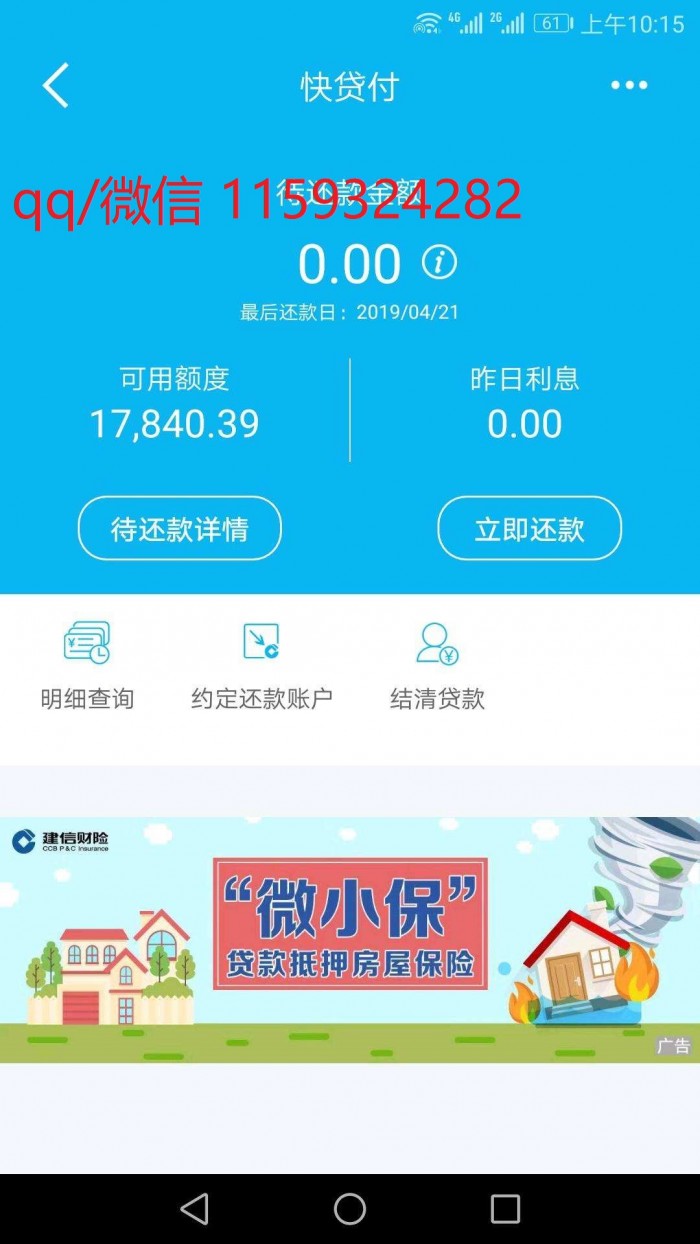
Task: Tap 立即还款 to repay now
Action: 529,529
